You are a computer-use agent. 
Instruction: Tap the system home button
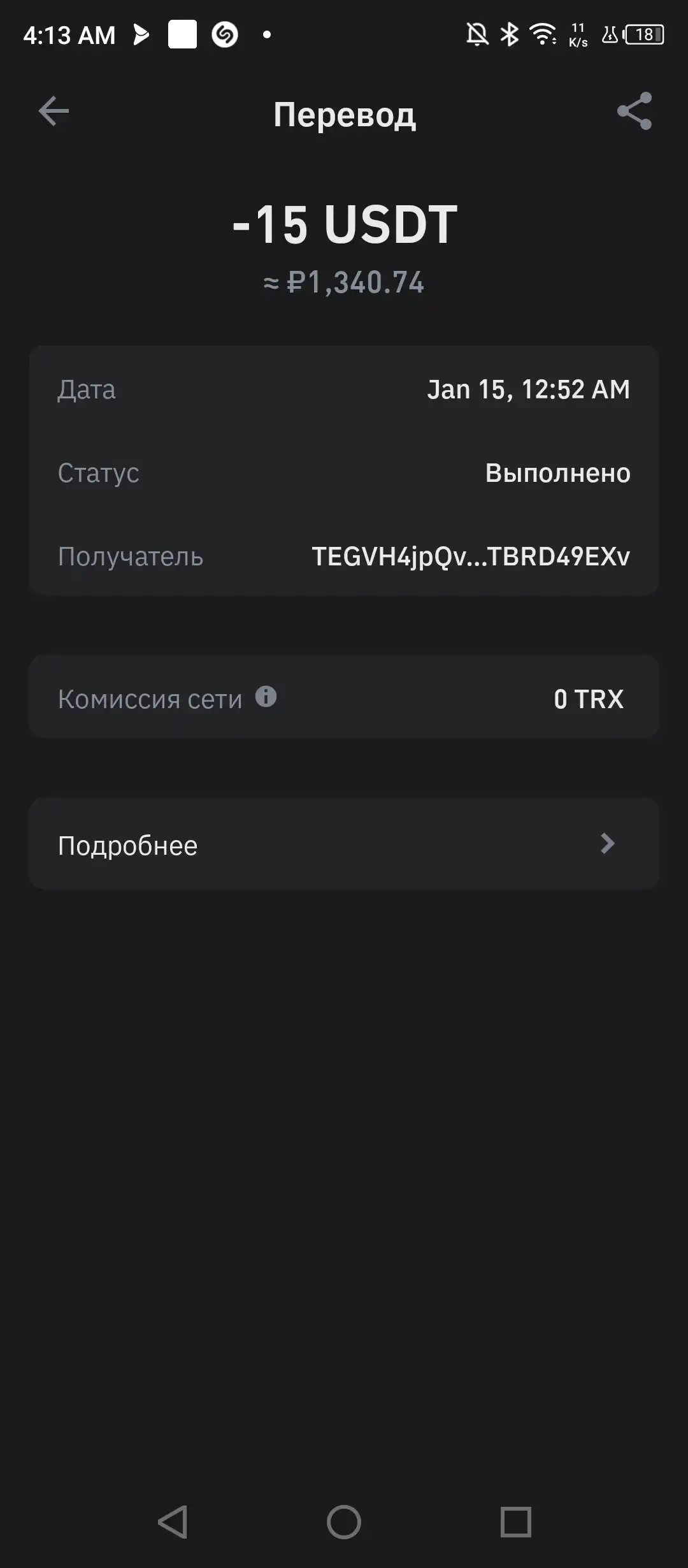click(x=344, y=1522)
